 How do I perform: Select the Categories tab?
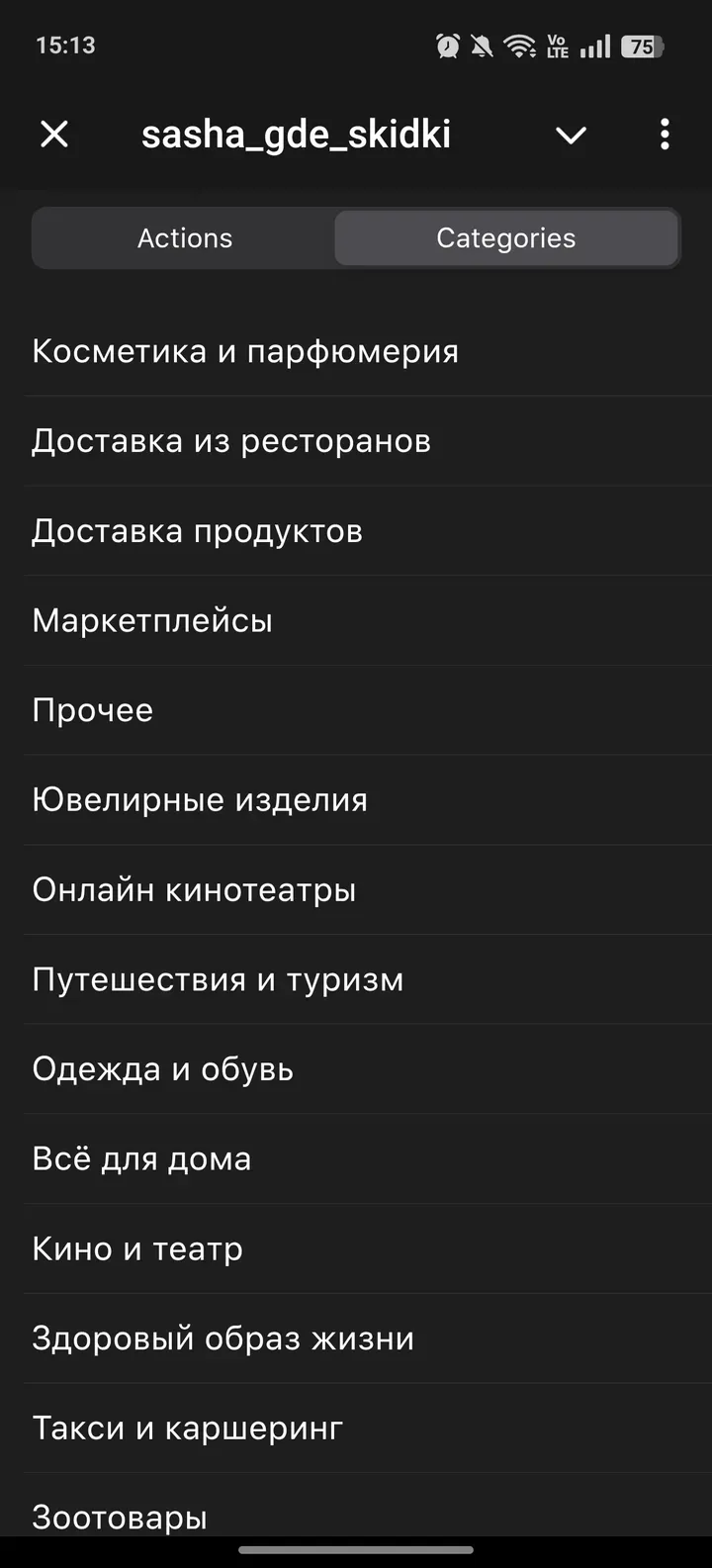point(506,237)
